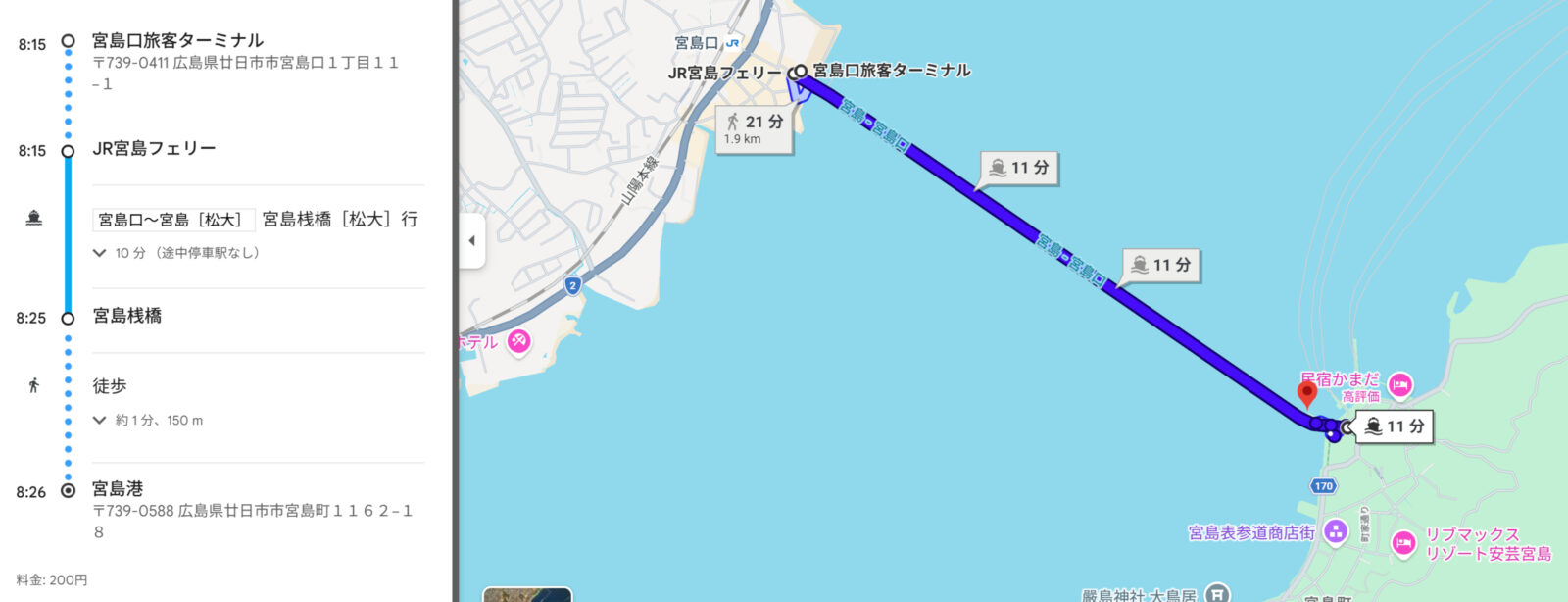
Task: Collapse the side panel arrow
Action: pyautogui.click(x=472, y=241)
